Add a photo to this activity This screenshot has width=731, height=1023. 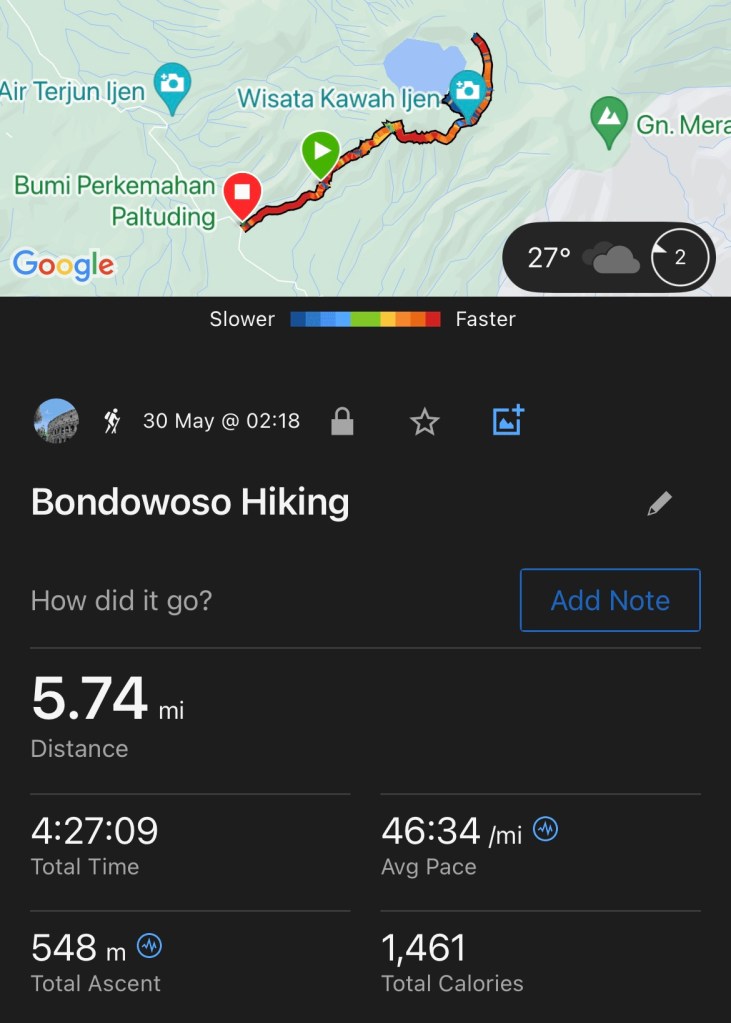tap(508, 421)
